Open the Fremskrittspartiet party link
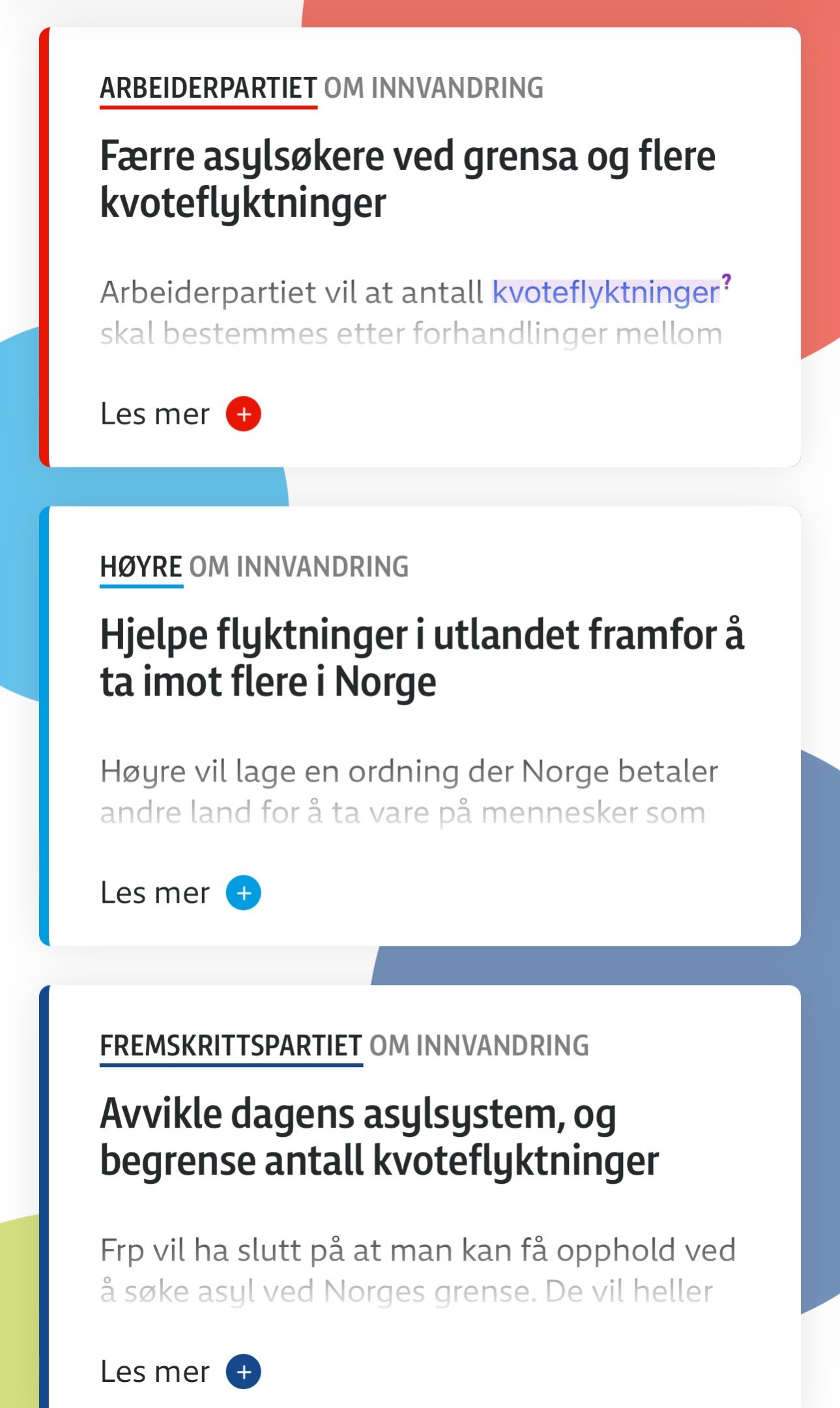The image size is (840, 1408). pos(231,1046)
